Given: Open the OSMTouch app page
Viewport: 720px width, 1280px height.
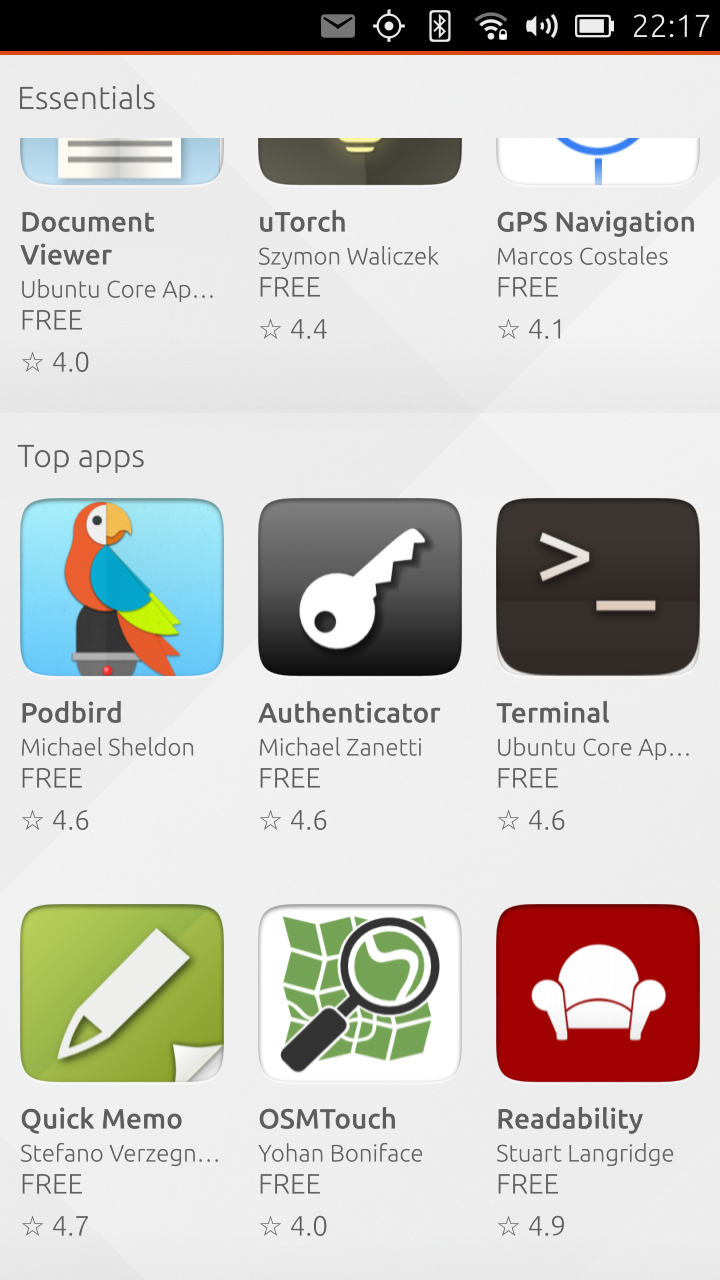Looking at the screenshot, I should point(360,1073).
